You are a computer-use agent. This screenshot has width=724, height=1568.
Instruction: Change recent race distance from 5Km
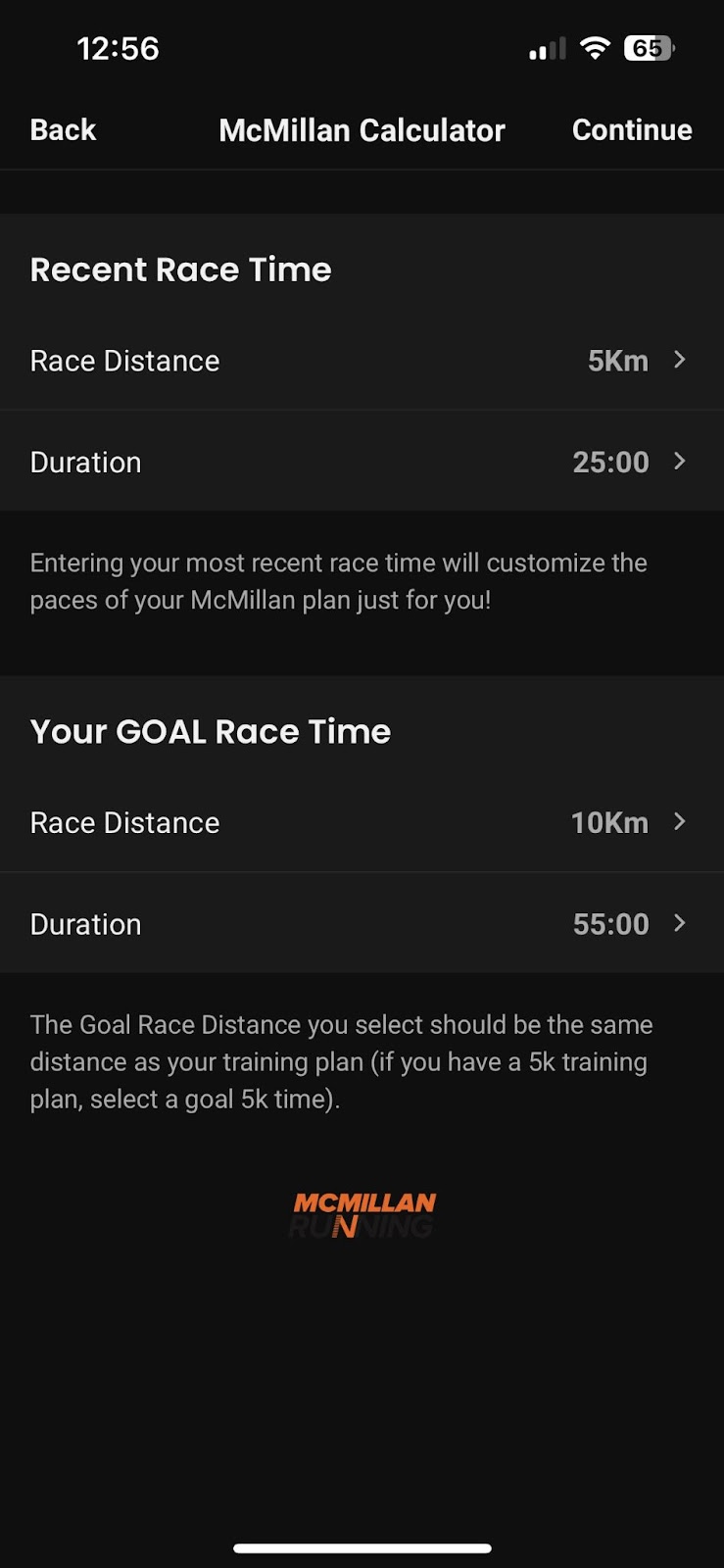point(362,361)
